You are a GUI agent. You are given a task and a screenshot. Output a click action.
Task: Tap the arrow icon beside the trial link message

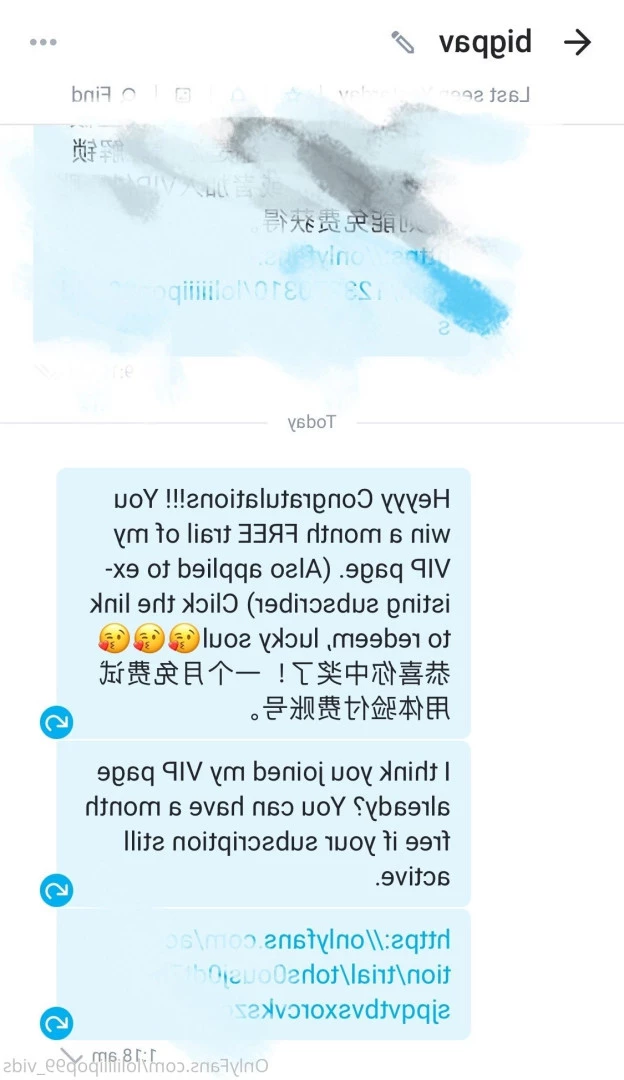click(56, 1023)
